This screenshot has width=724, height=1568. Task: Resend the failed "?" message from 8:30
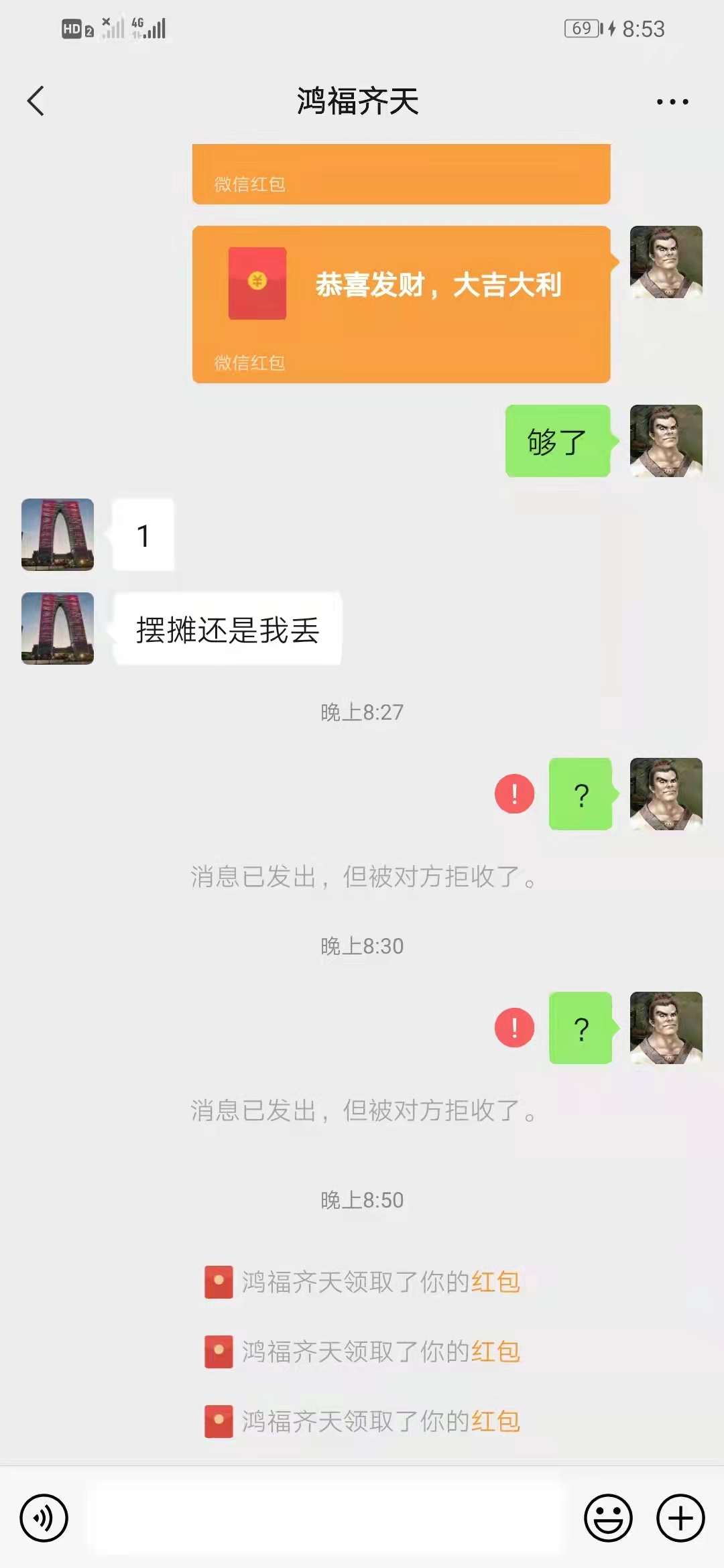pyautogui.click(x=514, y=1028)
